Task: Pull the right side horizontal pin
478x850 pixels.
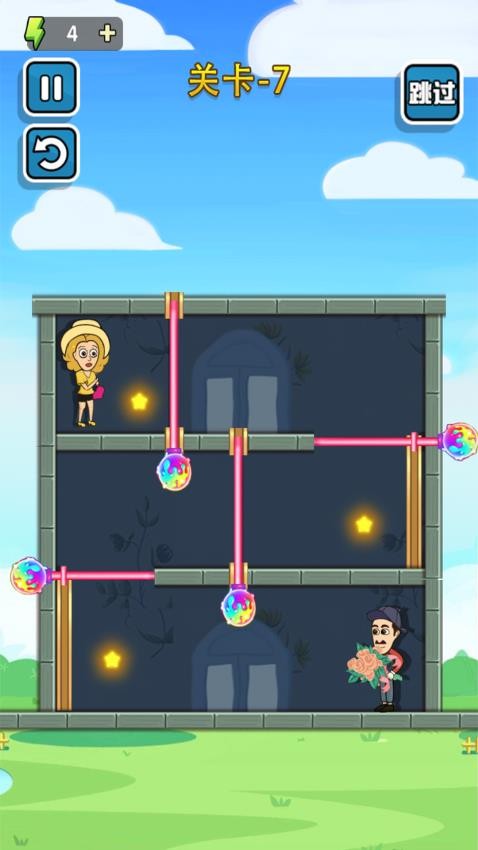Action: pyautogui.click(x=458, y=441)
